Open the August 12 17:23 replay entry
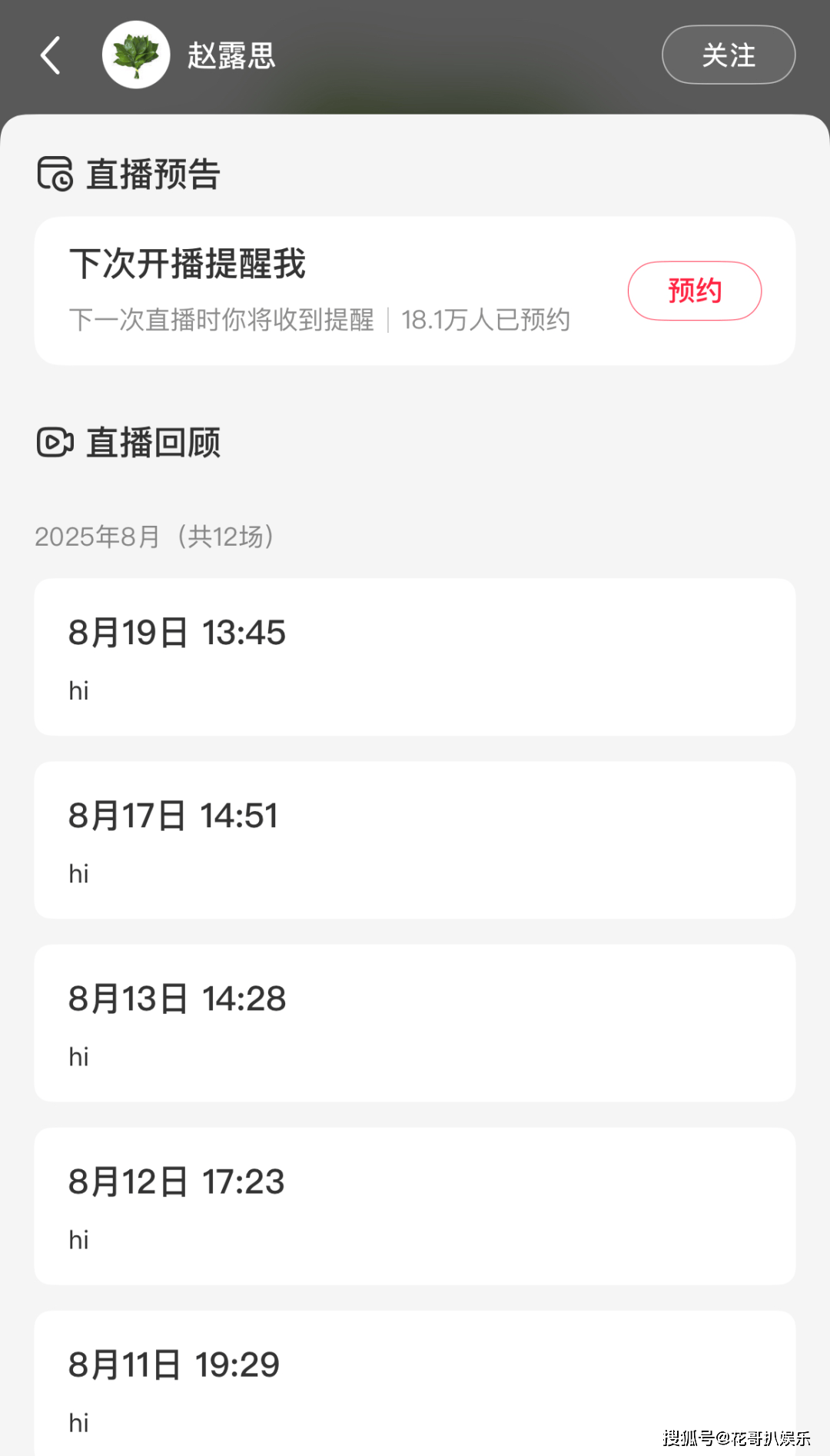 point(415,1205)
